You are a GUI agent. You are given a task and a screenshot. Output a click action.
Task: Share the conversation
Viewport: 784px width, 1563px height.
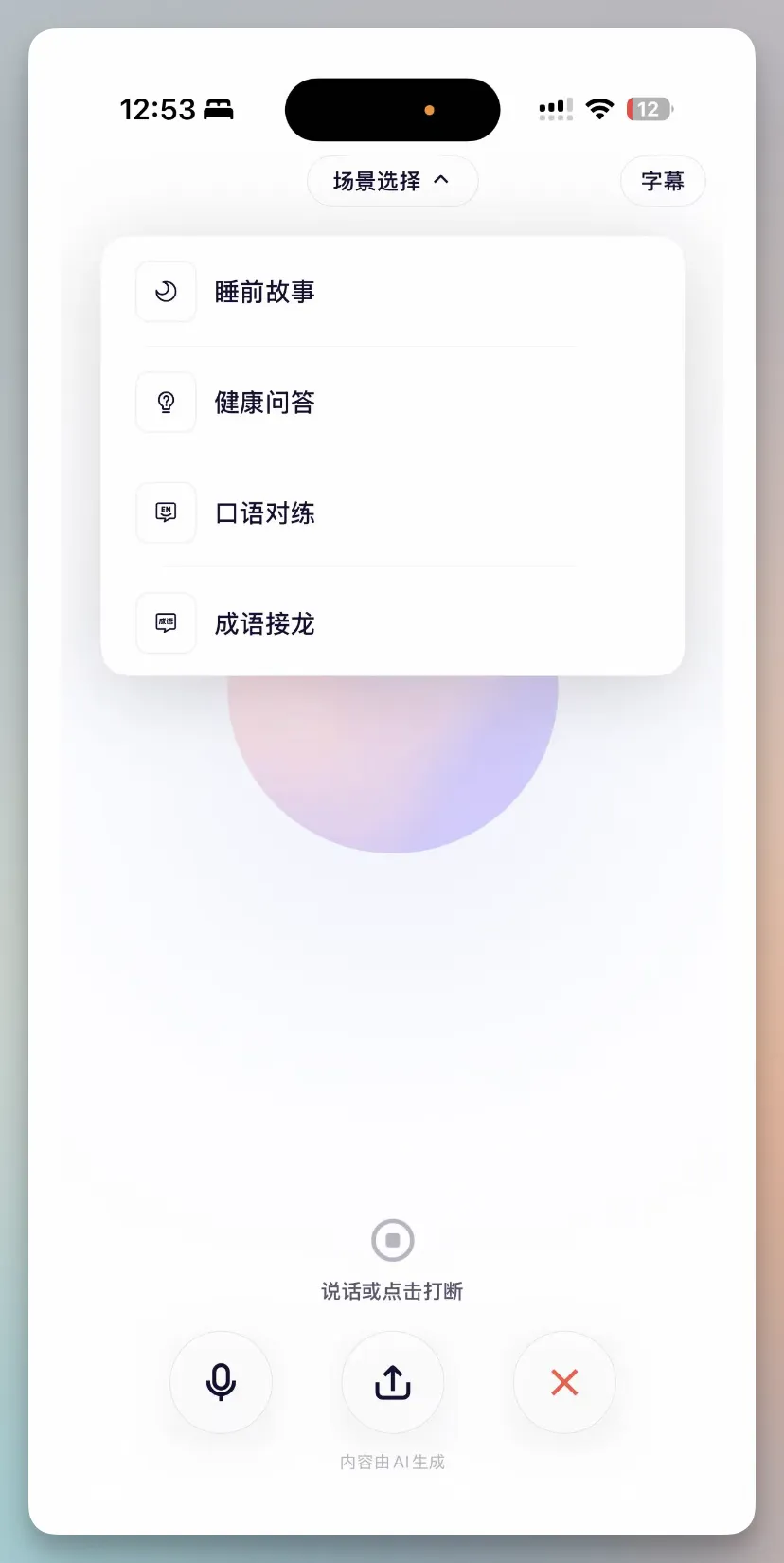coord(392,1383)
